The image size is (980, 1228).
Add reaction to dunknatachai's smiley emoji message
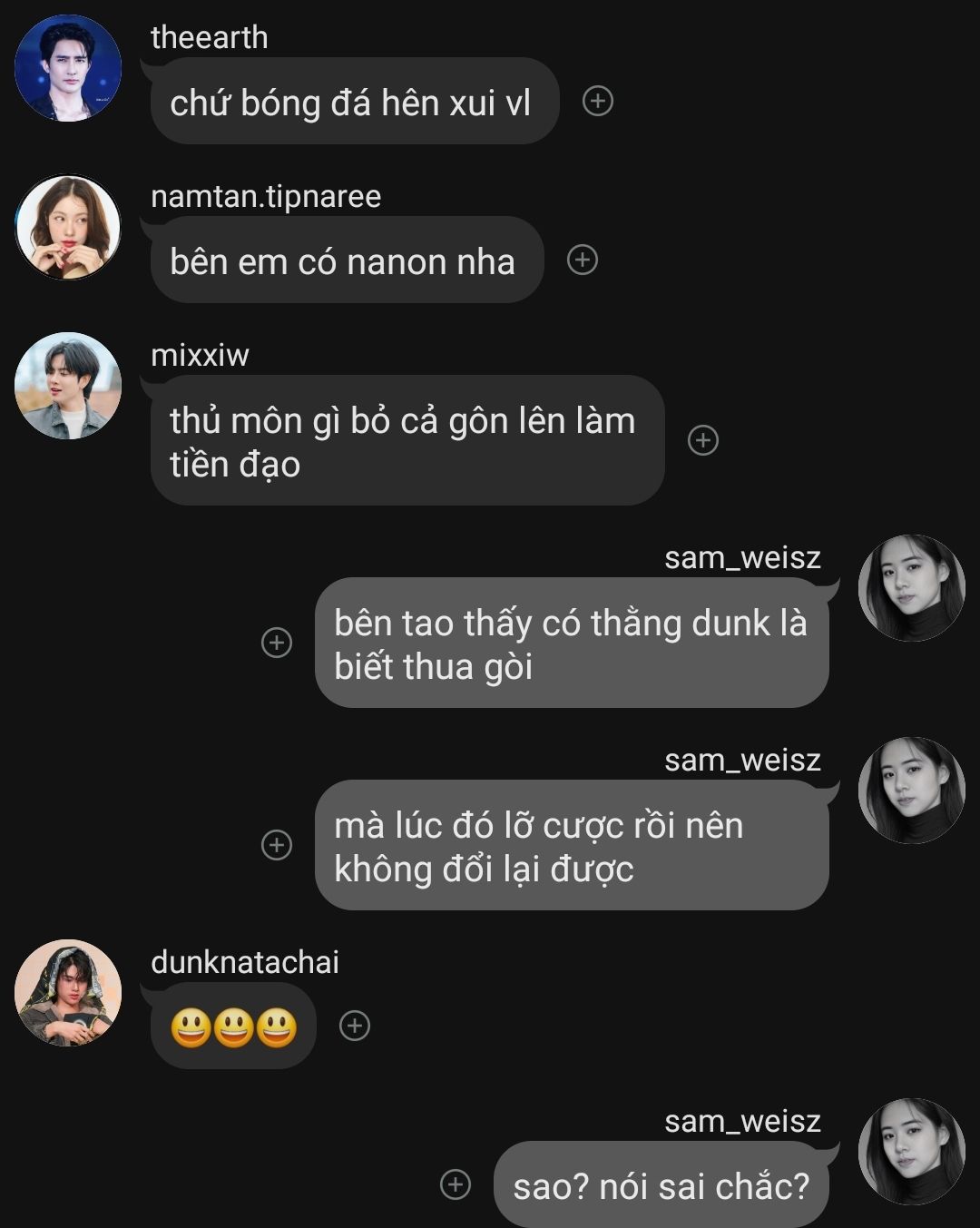tap(354, 1026)
